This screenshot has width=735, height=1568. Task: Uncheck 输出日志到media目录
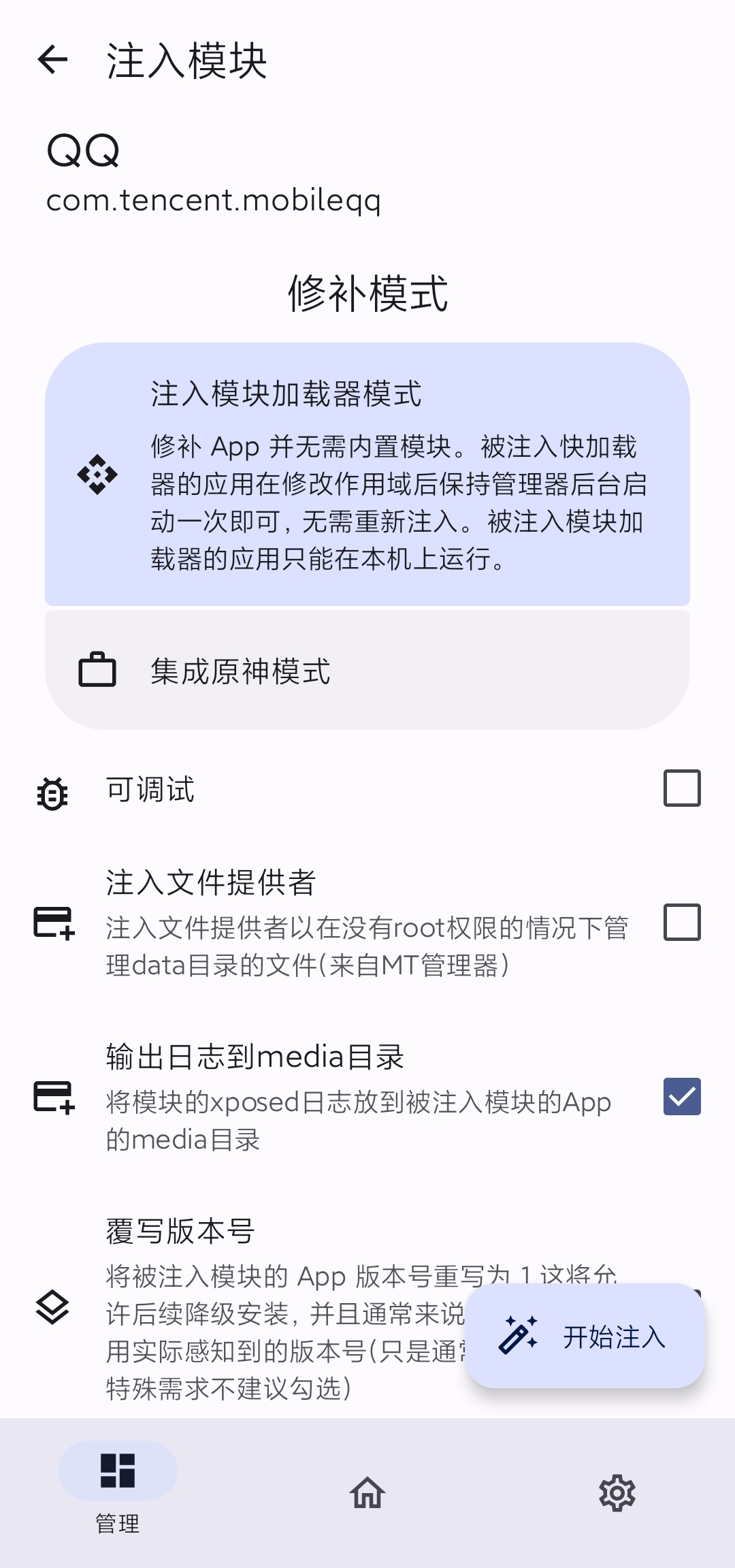tap(681, 1096)
